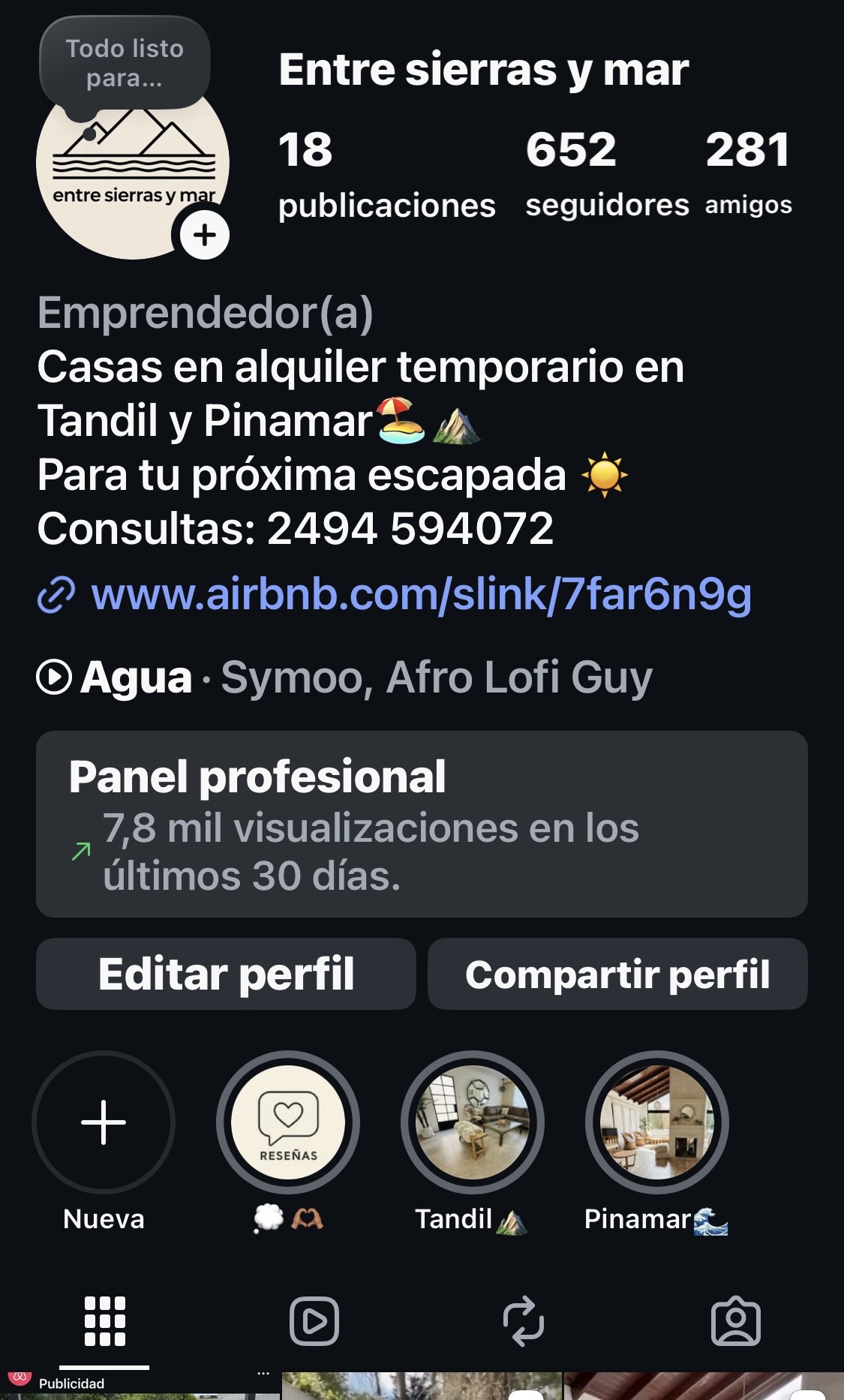The image size is (844, 1400).
Task: Tap Editar perfil
Action: (226, 974)
